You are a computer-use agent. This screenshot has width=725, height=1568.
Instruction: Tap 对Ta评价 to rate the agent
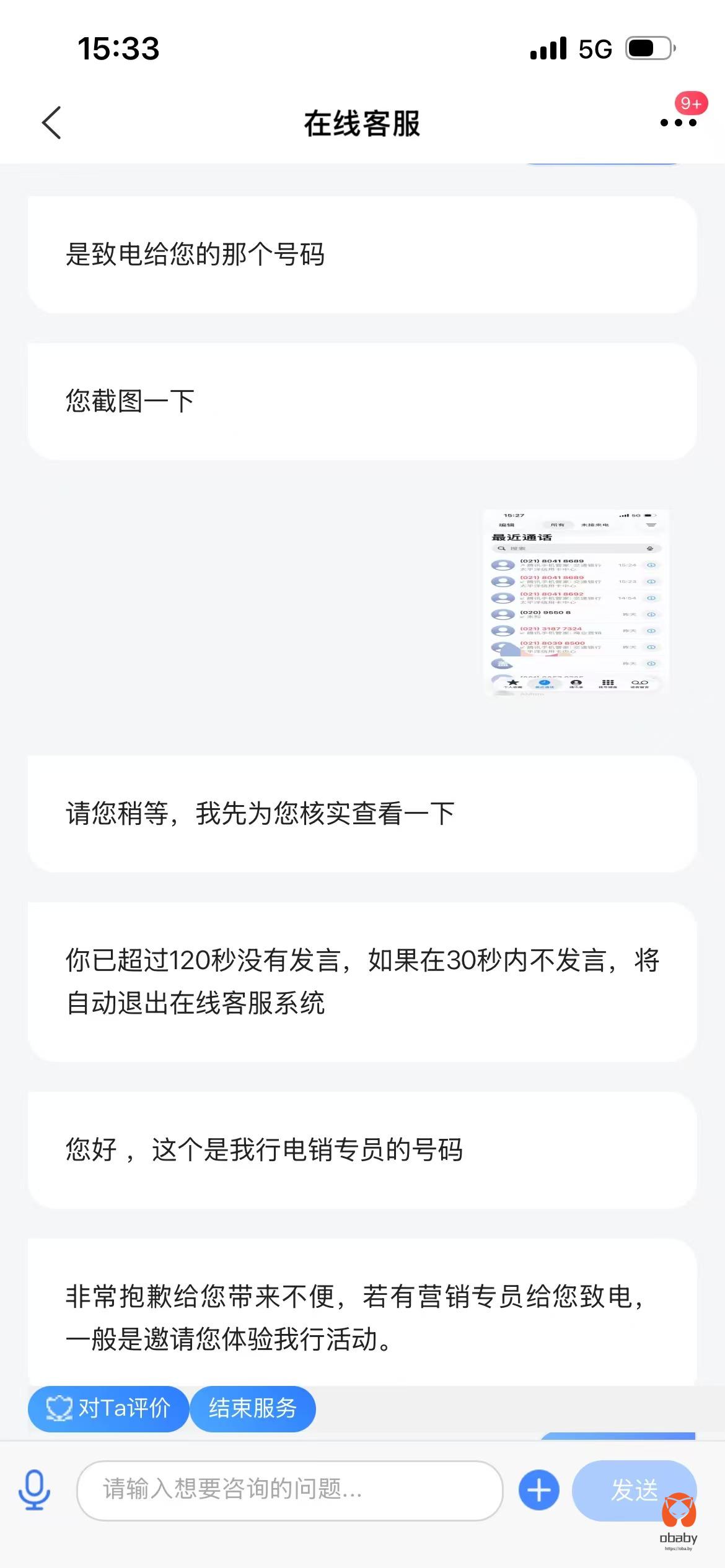[108, 1408]
